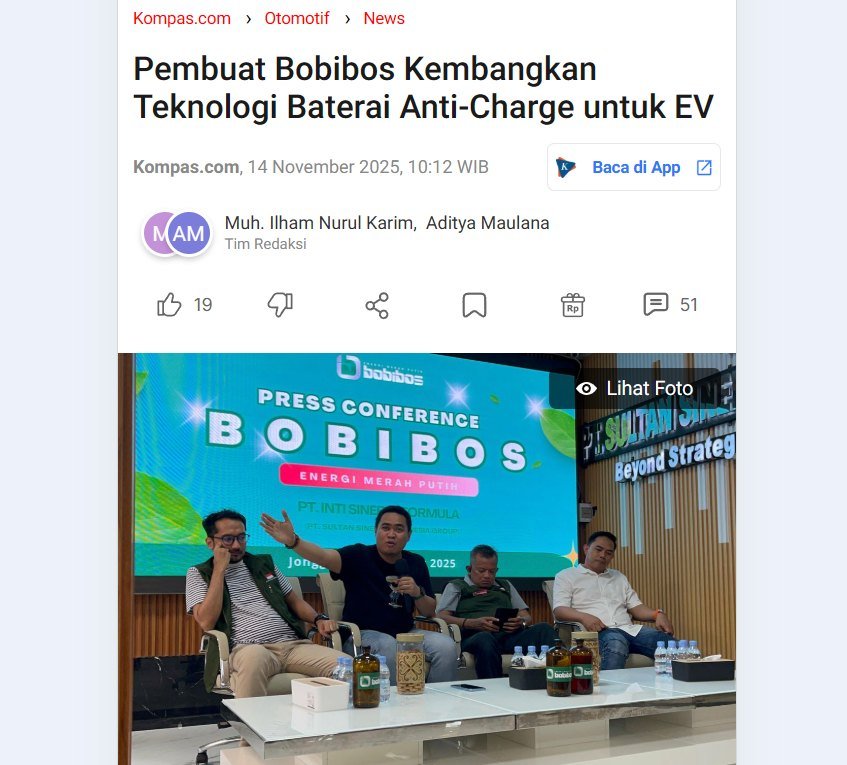Open the News breadcrumb category

[x=384, y=18]
